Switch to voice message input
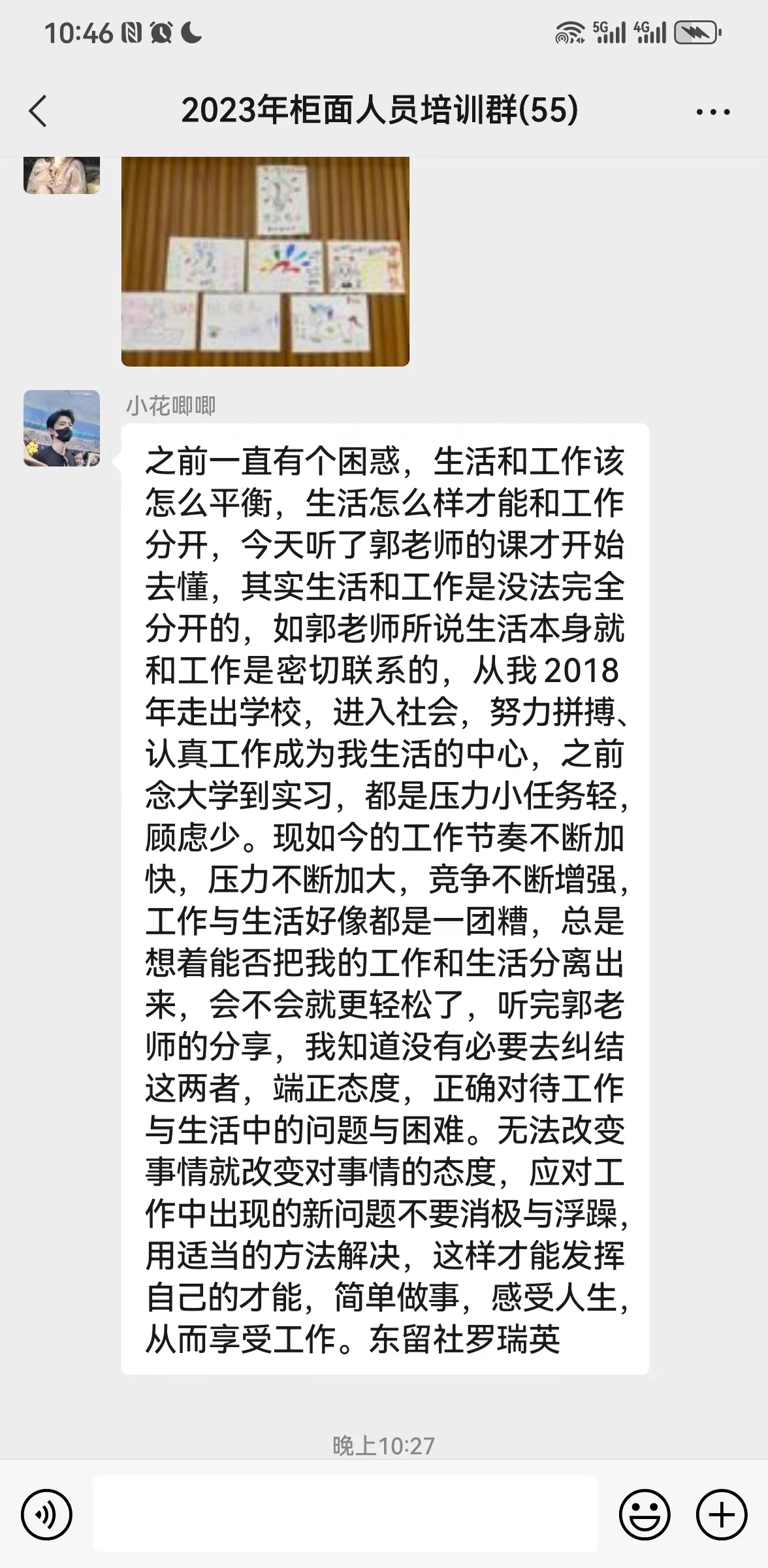The height and width of the screenshot is (1568, 768). pyautogui.click(x=46, y=1514)
